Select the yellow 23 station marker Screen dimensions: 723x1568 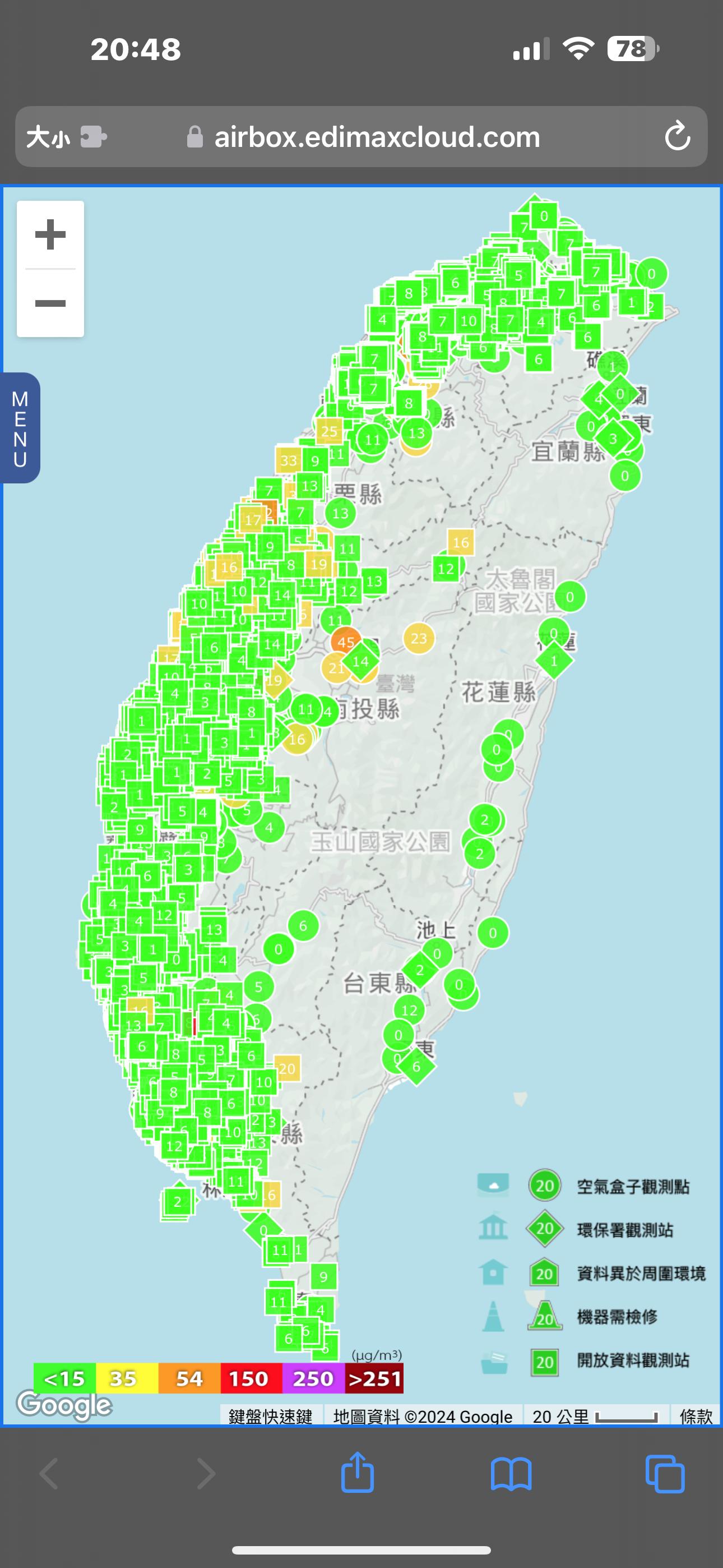(x=419, y=638)
